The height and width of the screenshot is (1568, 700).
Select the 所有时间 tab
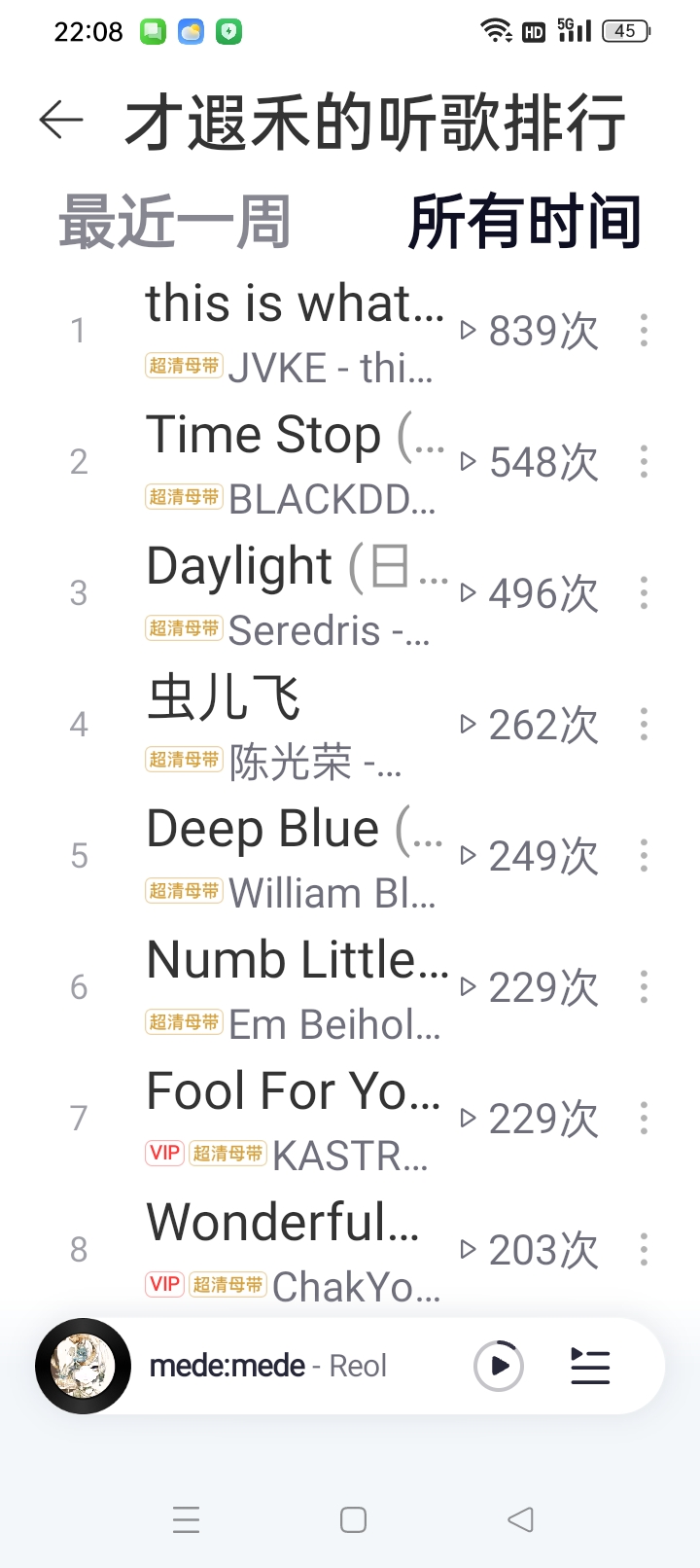(x=525, y=222)
